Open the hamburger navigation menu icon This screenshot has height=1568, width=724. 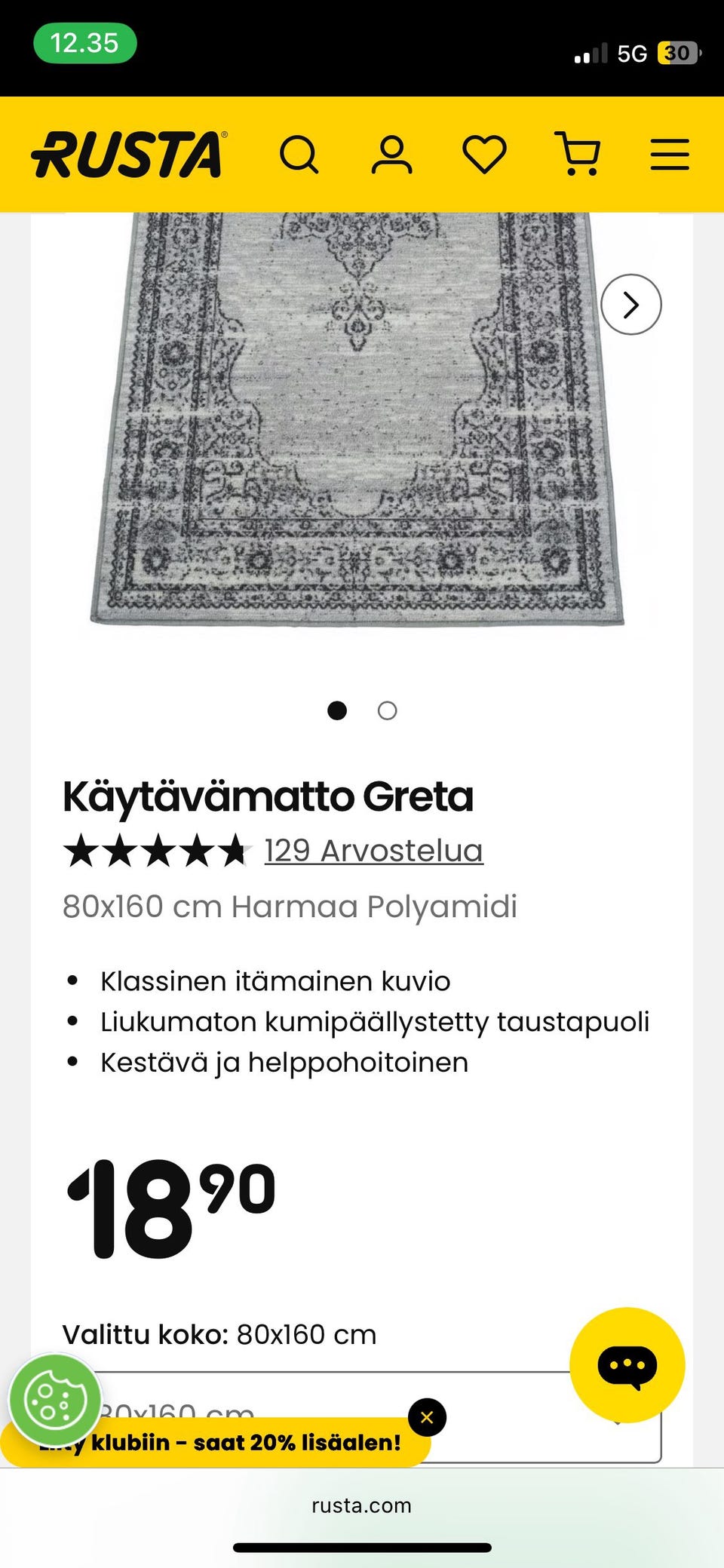[x=669, y=155]
